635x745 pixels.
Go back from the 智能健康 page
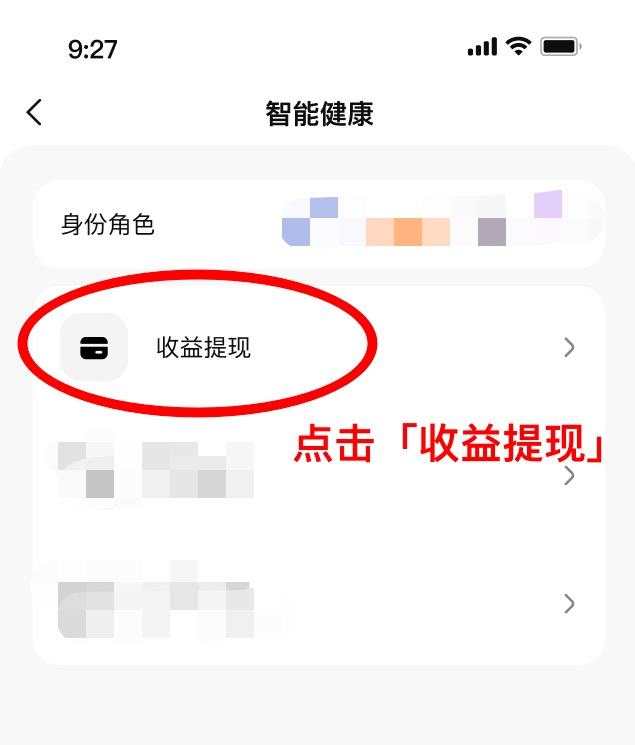point(35,112)
